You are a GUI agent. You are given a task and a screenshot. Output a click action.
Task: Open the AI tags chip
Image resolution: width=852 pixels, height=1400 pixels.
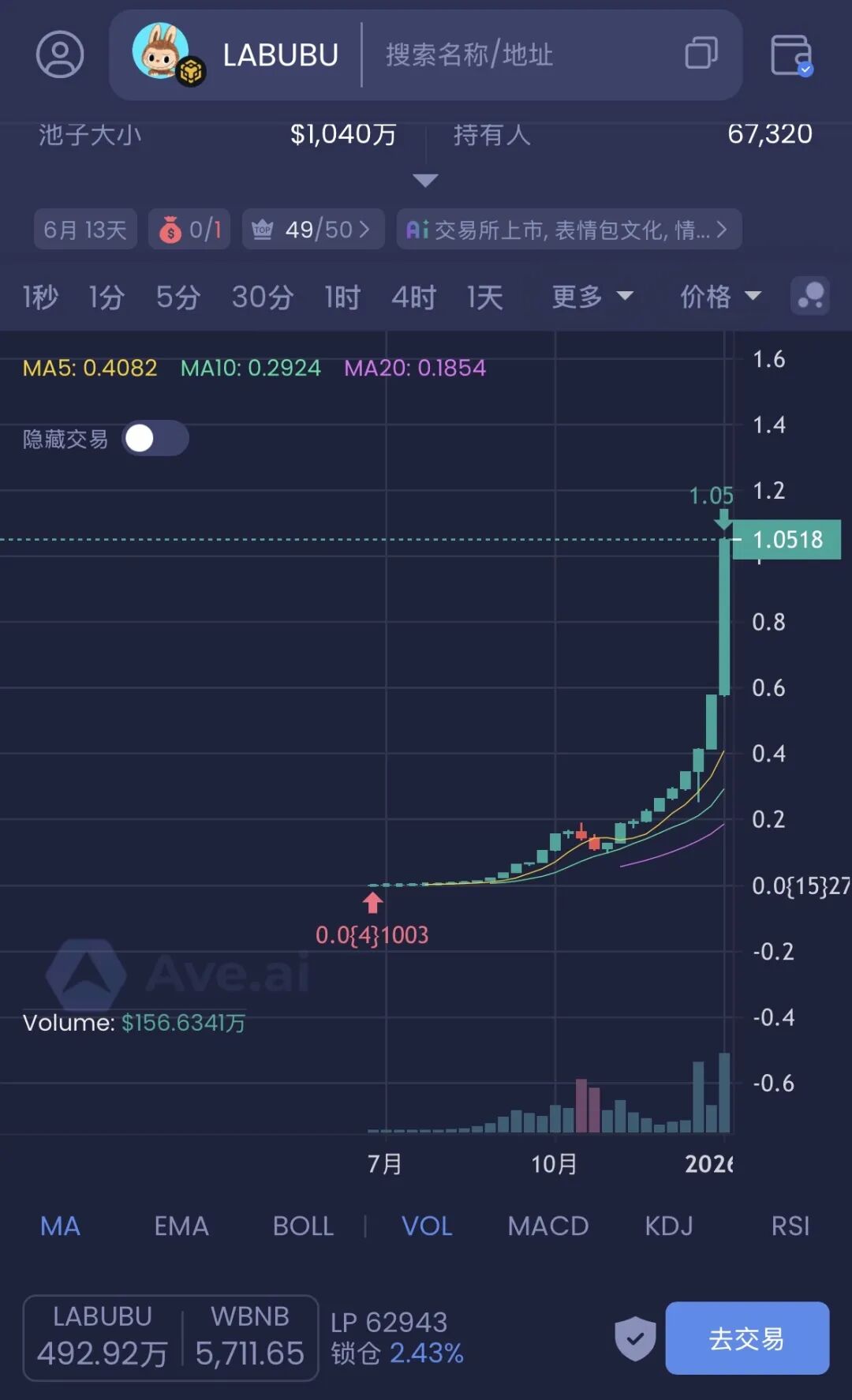tap(568, 230)
